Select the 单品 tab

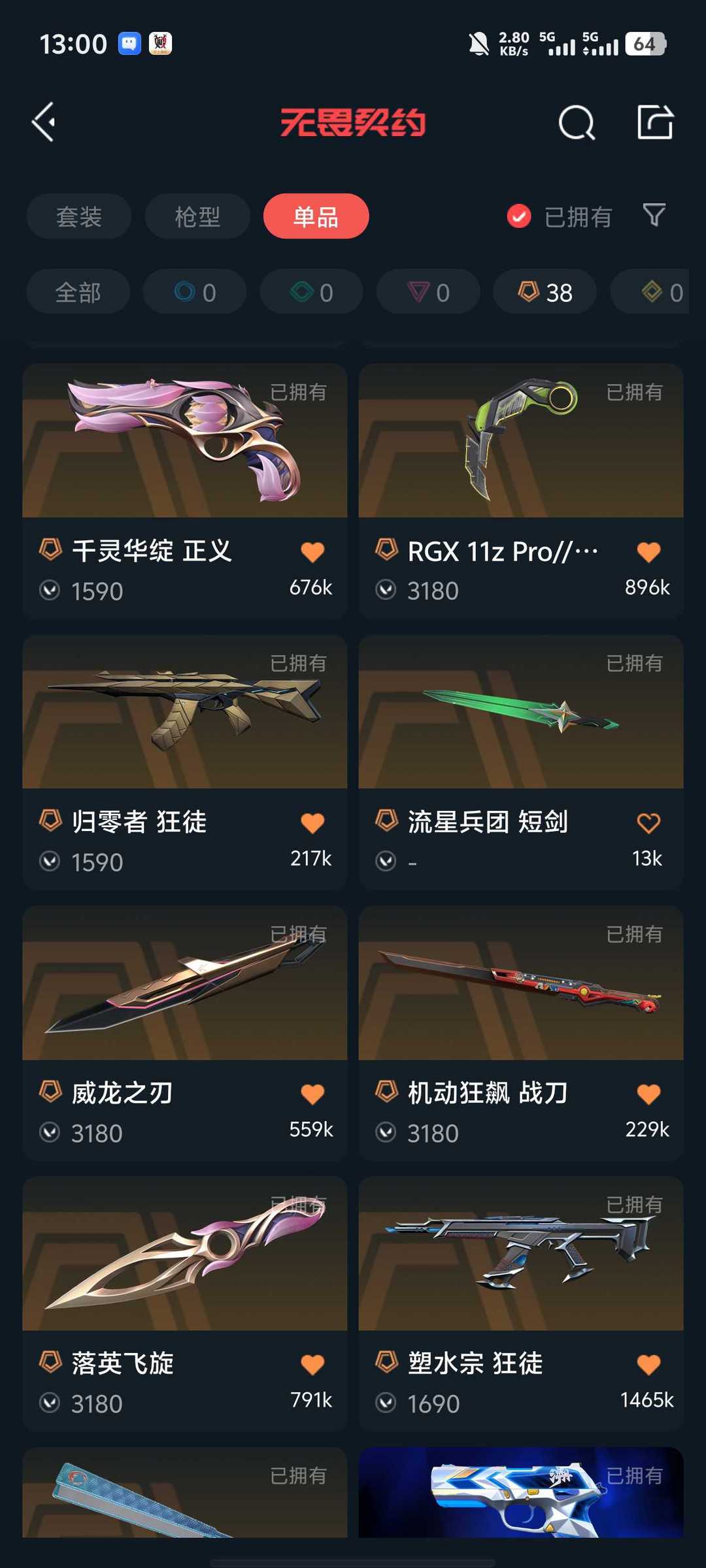pyautogui.click(x=316, y=216)
